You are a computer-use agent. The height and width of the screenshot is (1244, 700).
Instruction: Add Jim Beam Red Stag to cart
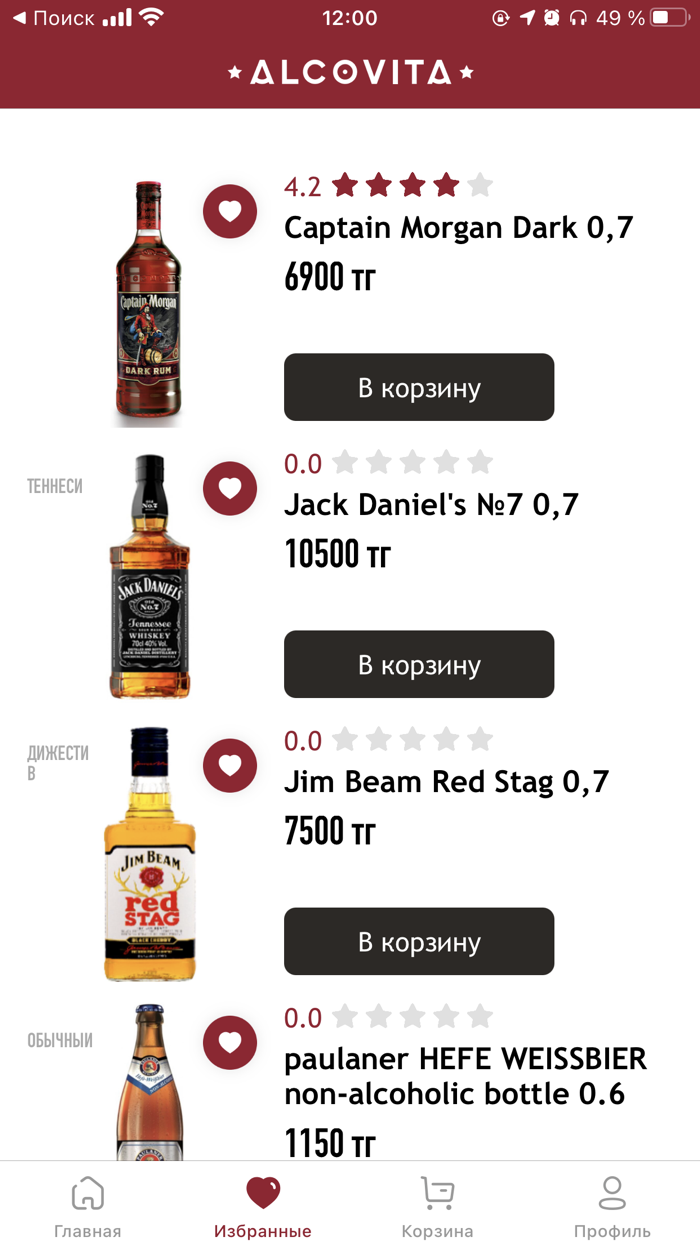419,941
